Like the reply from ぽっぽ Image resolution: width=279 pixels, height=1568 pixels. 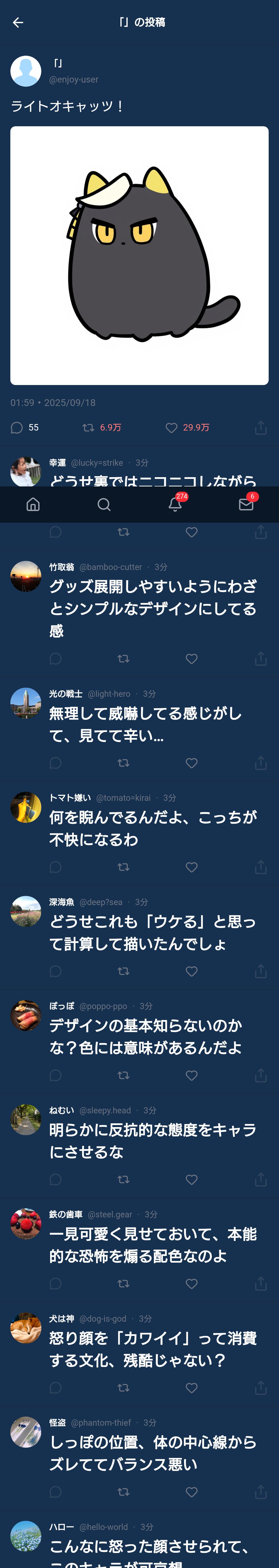coord(191,1075)
